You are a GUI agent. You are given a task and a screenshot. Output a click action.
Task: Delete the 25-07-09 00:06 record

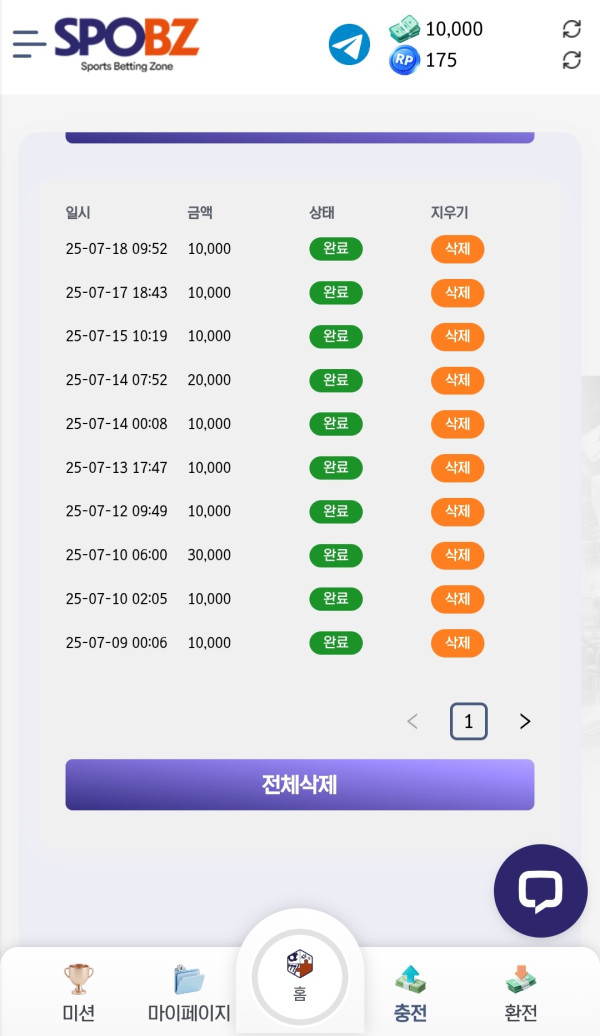click(x=457, y=643)
